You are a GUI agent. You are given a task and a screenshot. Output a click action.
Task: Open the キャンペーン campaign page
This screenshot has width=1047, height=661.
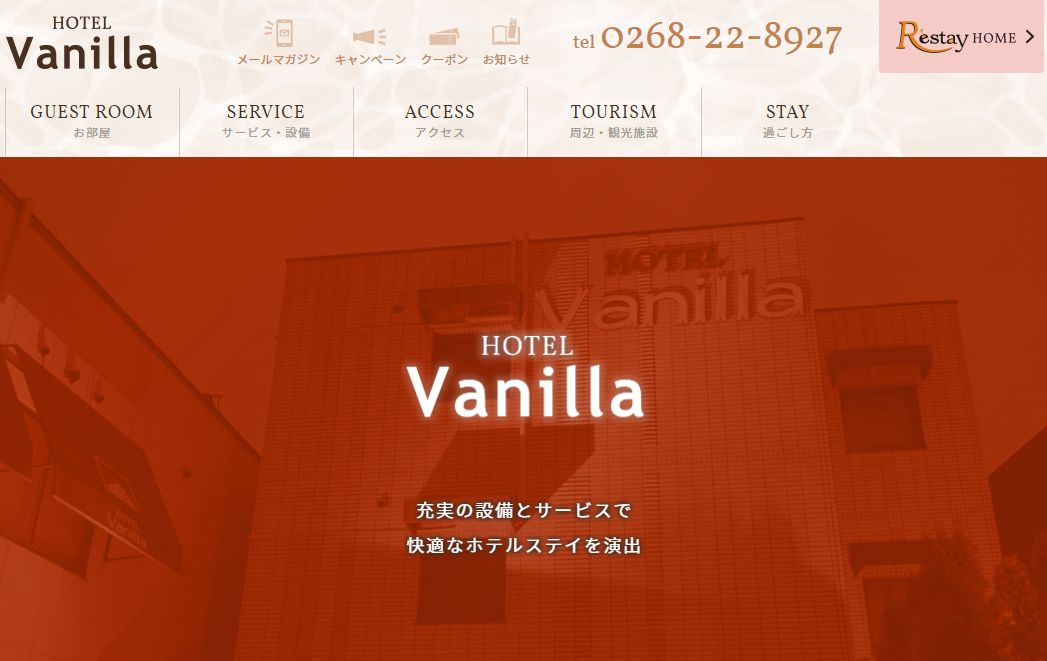(x=370, y=44)
